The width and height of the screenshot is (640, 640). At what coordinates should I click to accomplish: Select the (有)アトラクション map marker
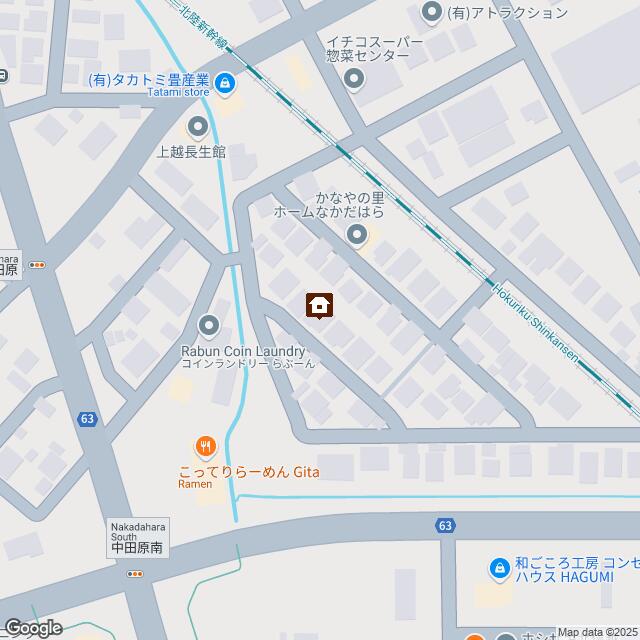point(432,13)
